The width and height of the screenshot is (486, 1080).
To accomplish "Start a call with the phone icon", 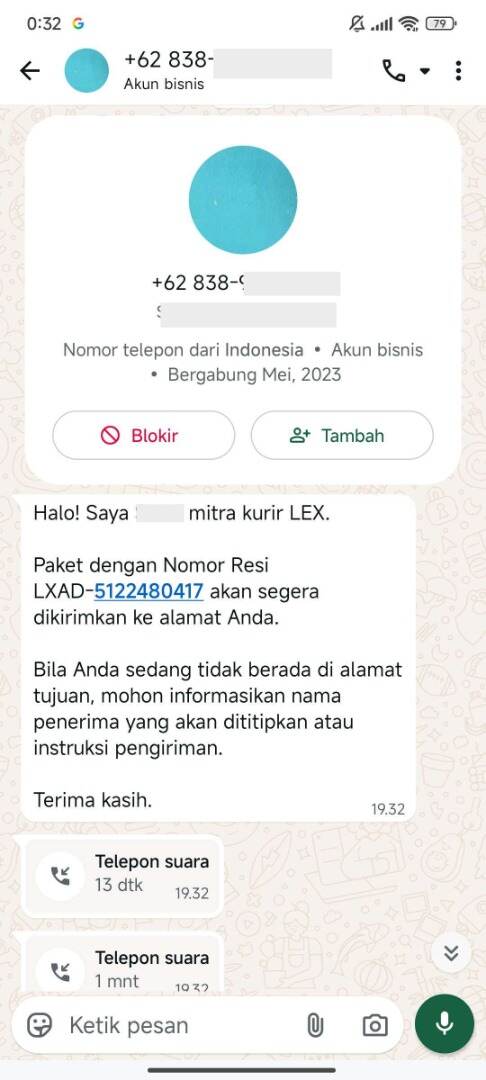I will [394, 70].
